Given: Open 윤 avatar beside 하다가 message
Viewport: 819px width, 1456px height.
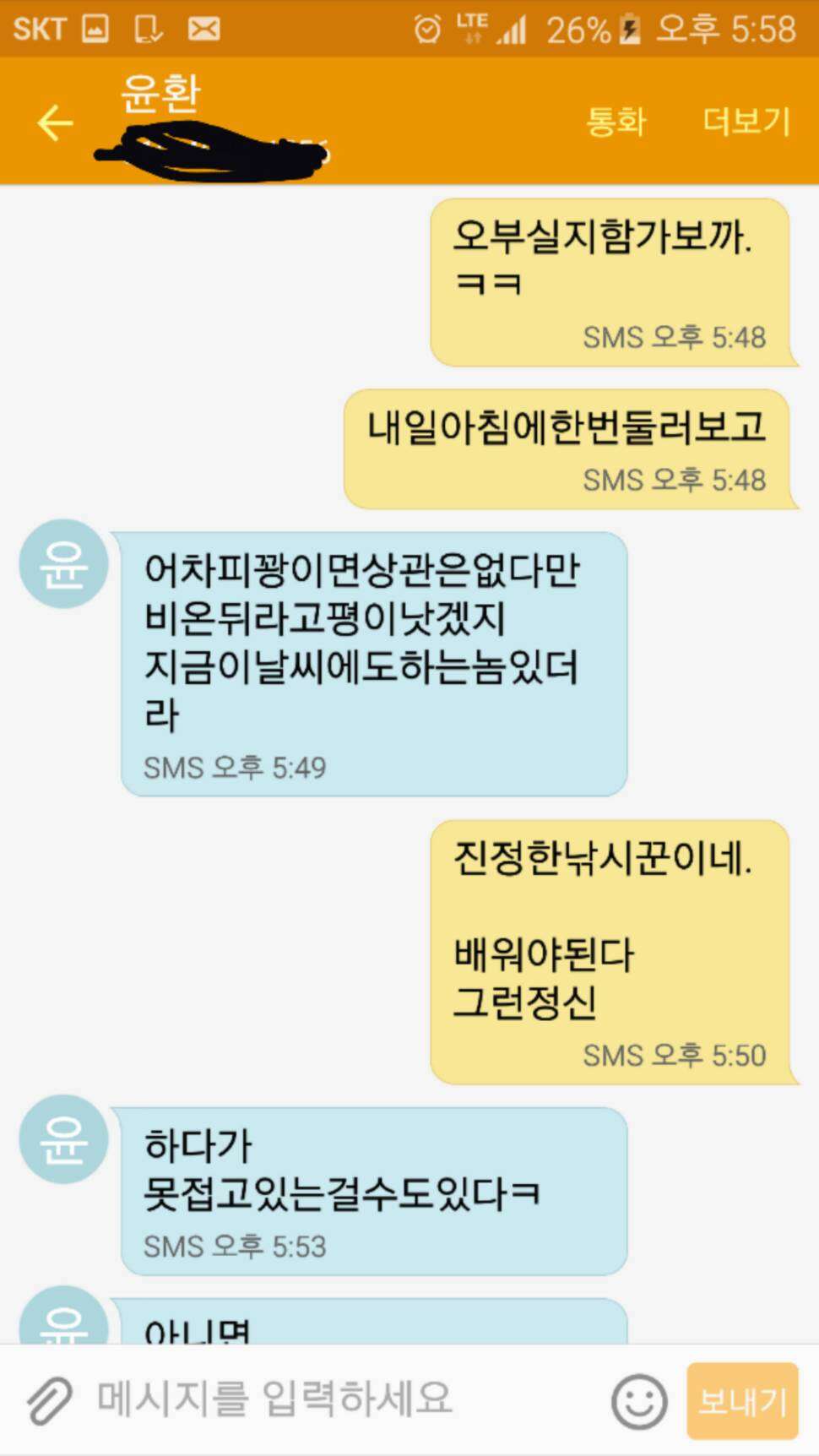Looking at the screenshot, I should (63, 1138).
